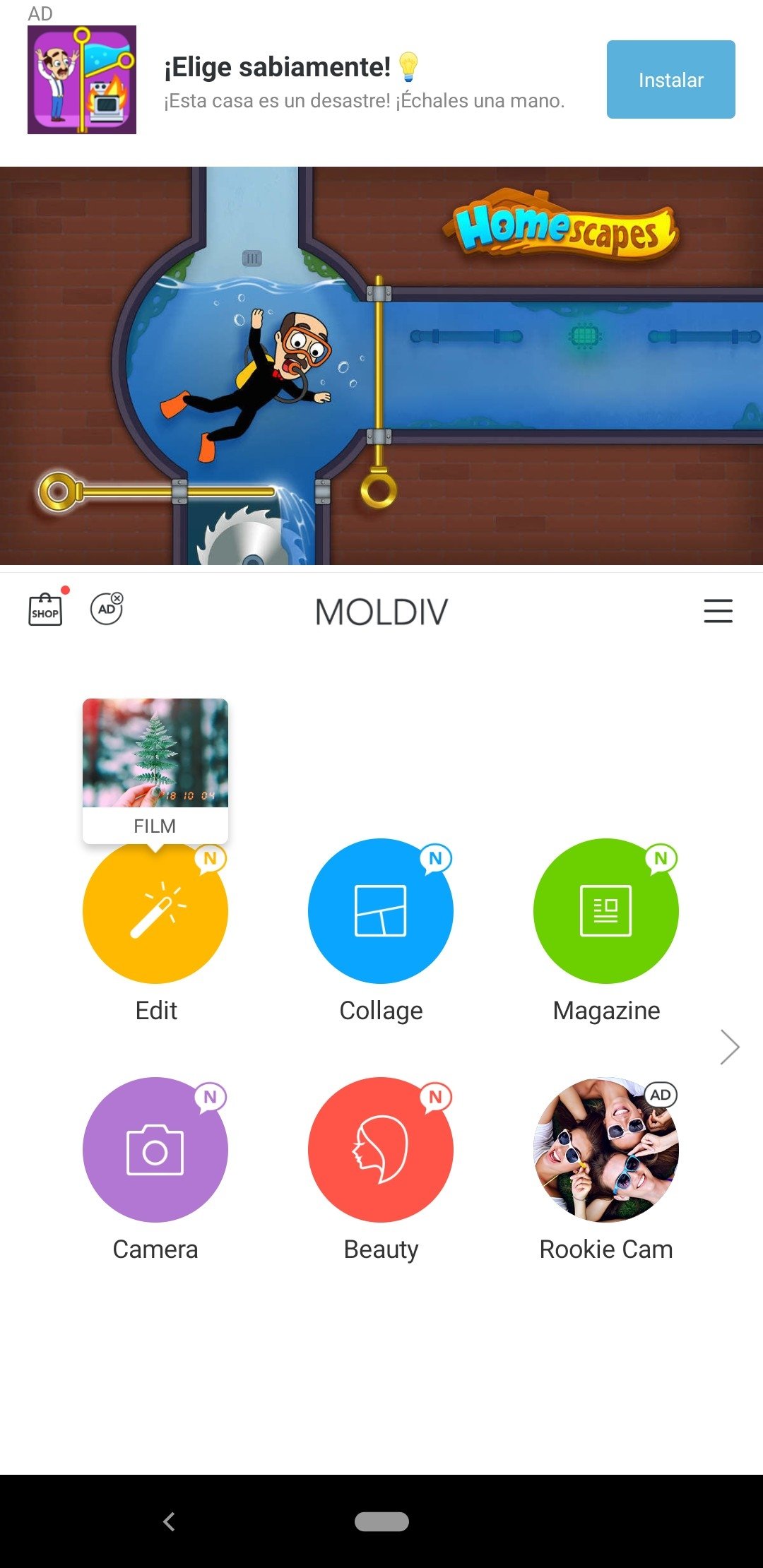Open the Homescapes ad banner image

click(381, 366)
